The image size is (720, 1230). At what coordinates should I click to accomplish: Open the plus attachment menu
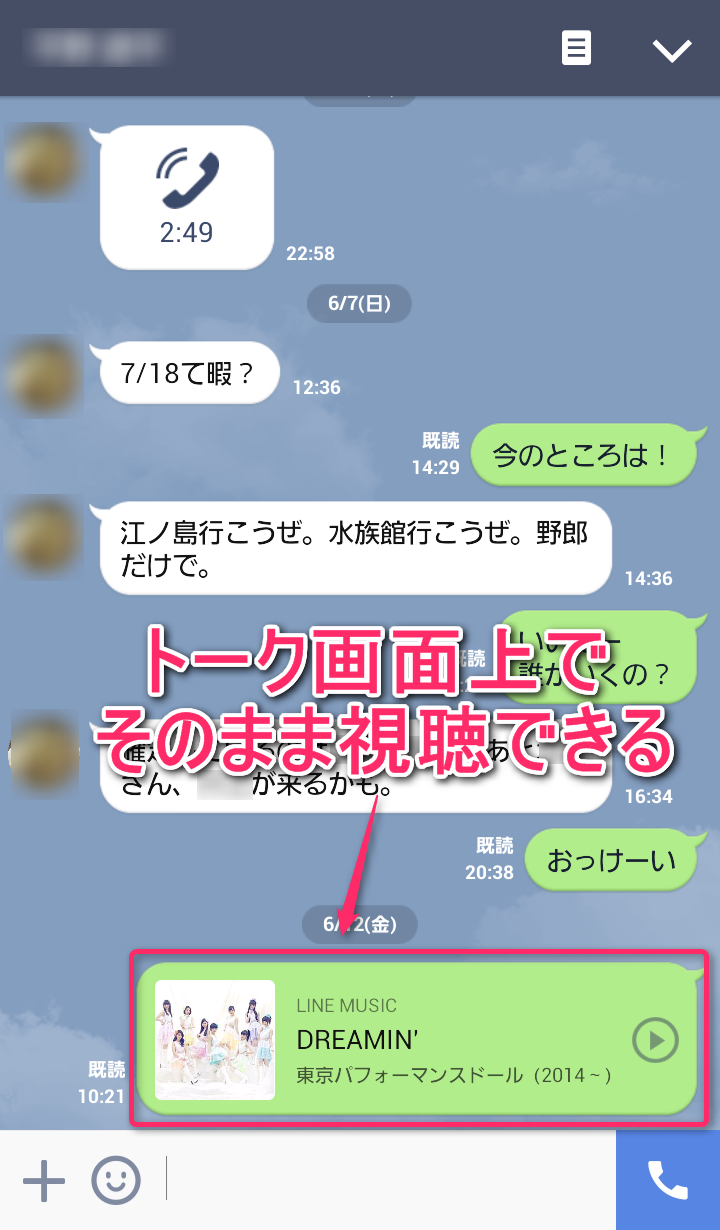point(43,1182)
